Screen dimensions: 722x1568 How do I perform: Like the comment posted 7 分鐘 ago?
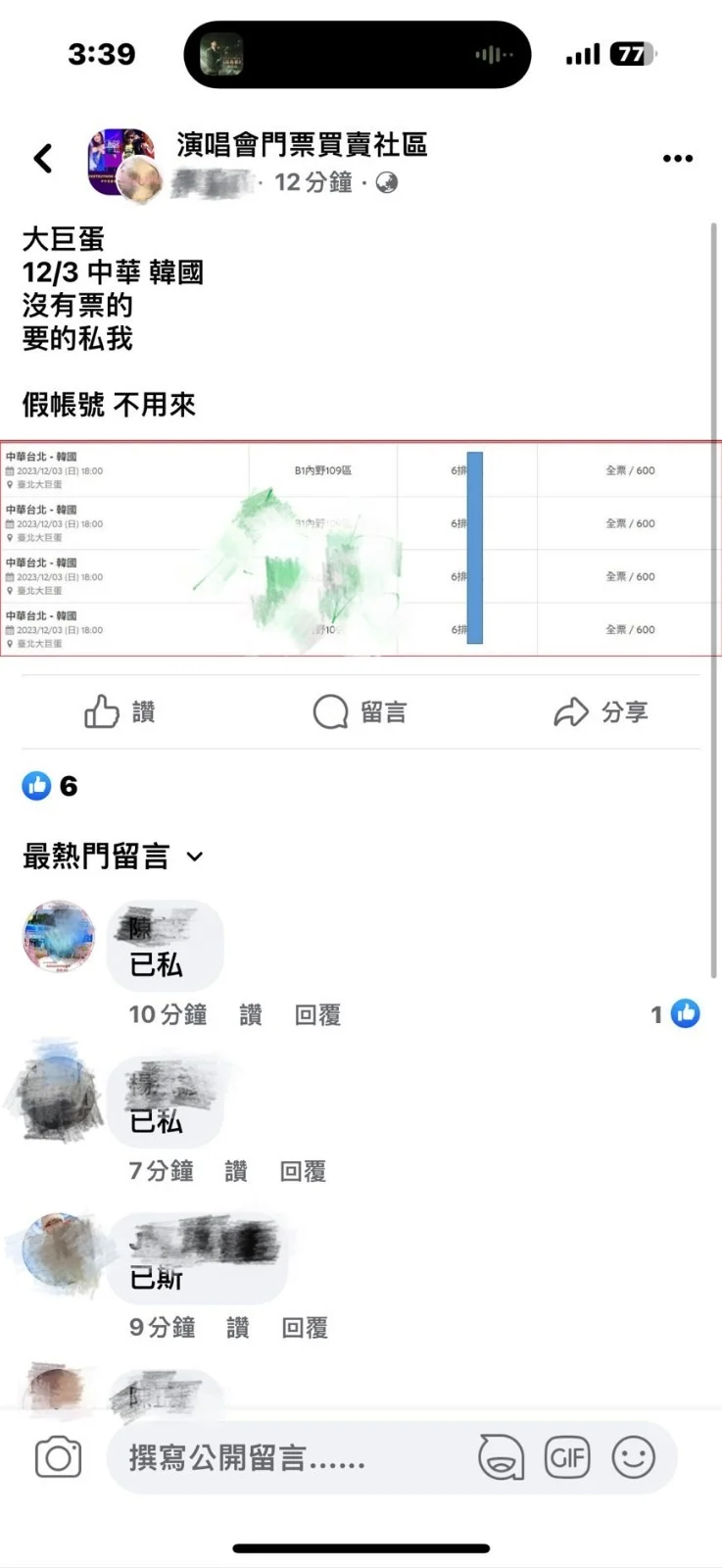tap(236, 1171)
